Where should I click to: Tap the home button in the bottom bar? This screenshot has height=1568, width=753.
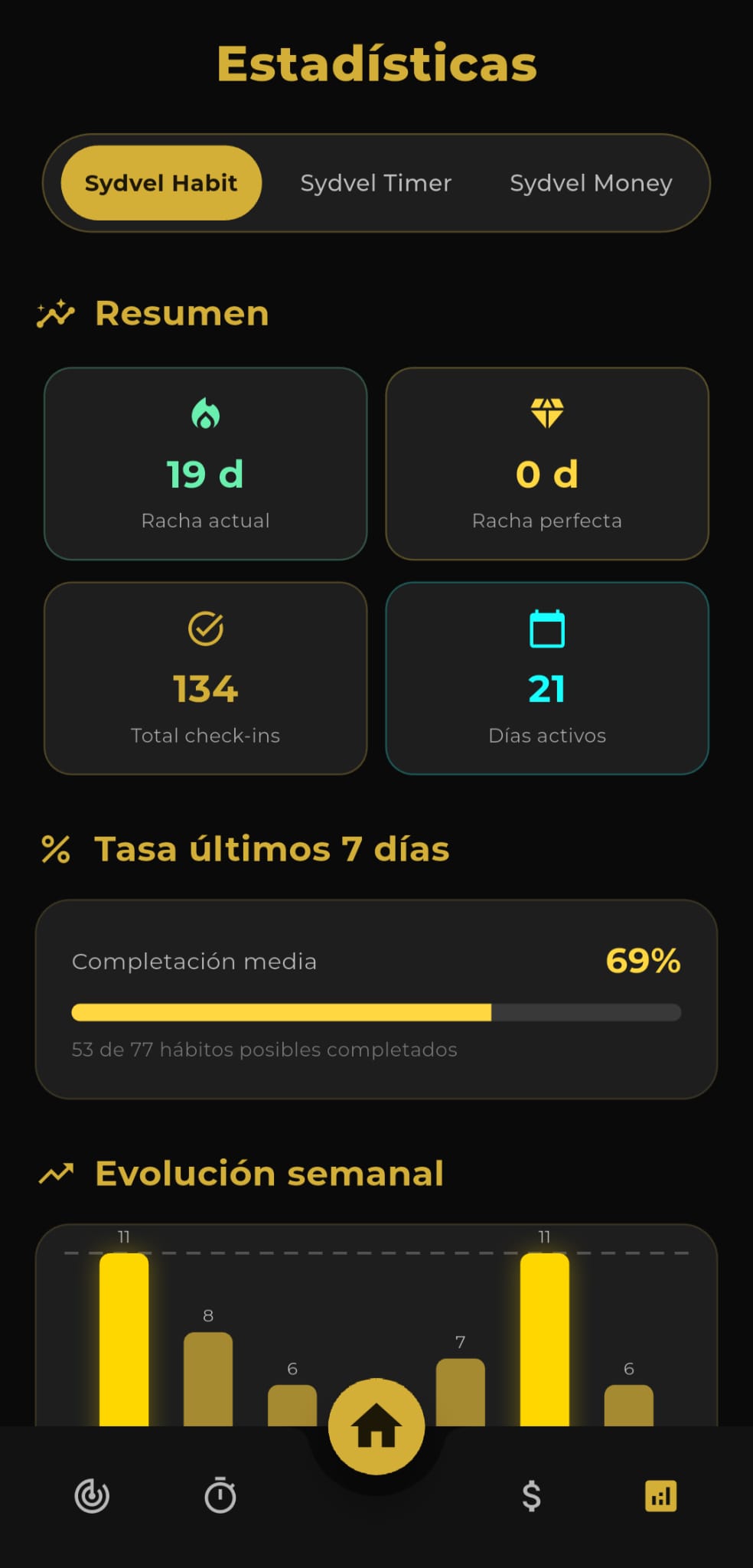pyautogui.click(x=376, y=1426)
